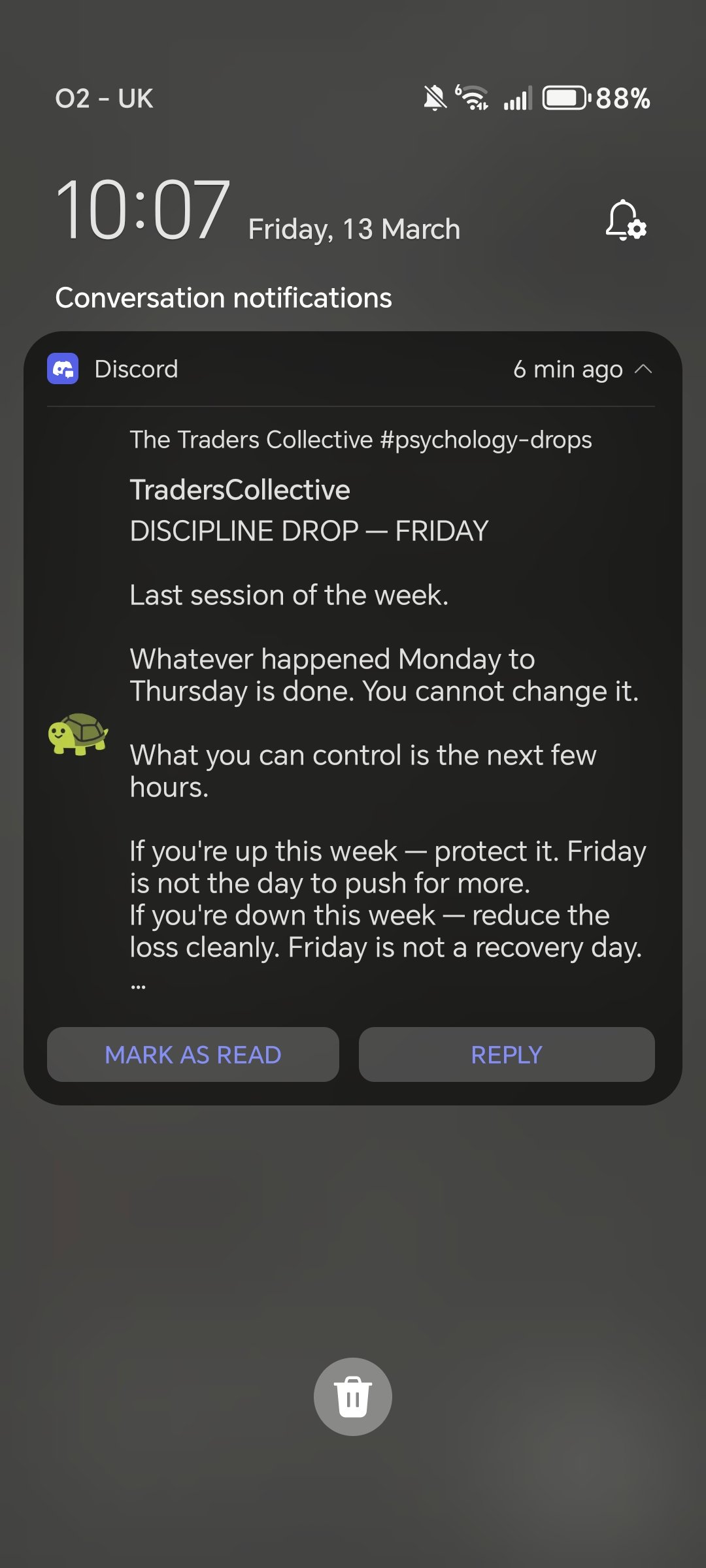Image resolution: width=706 pixels, height=1568 pixels.
Task: Clear all notifications with trash button
Action: (353, 1397)
